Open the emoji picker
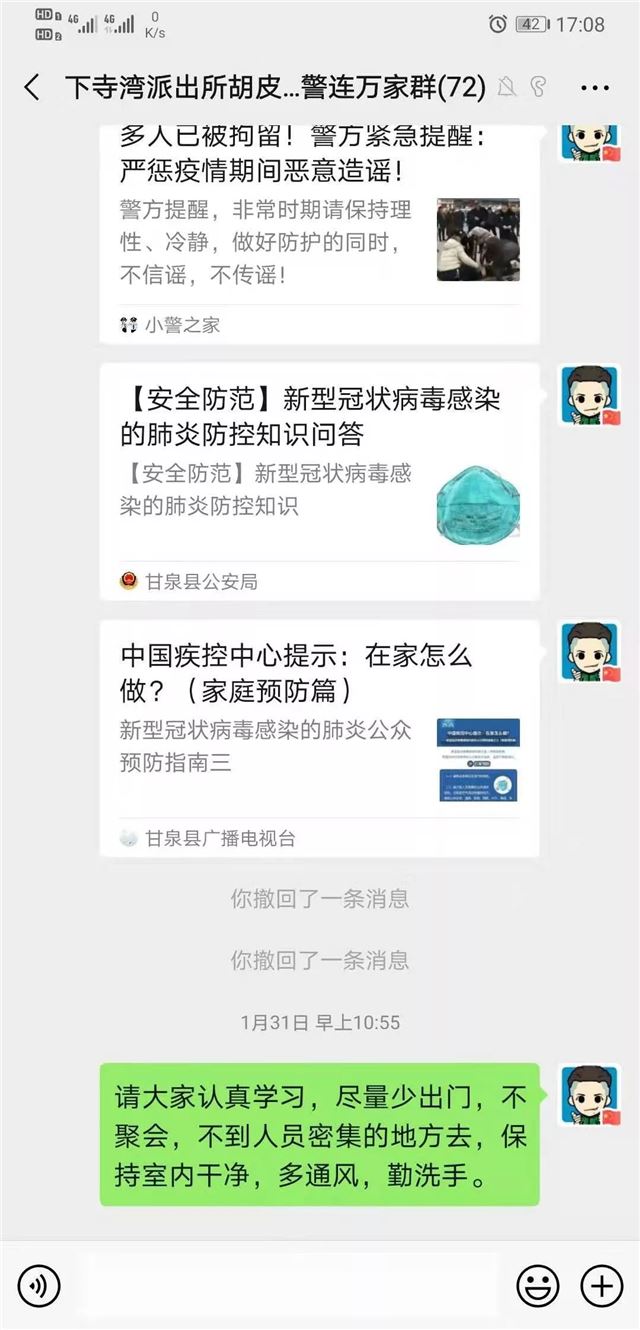The width and height of the screenshot is (640, 1330). tap(537, 1285)
